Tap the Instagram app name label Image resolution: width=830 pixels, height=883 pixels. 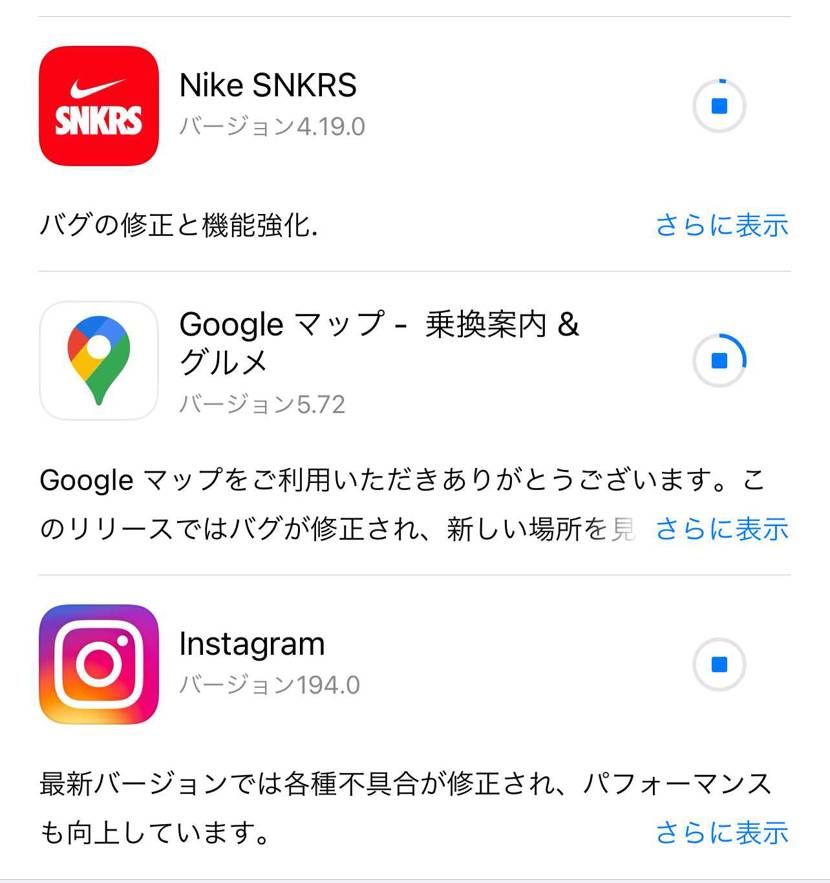[x=252, y=644]
